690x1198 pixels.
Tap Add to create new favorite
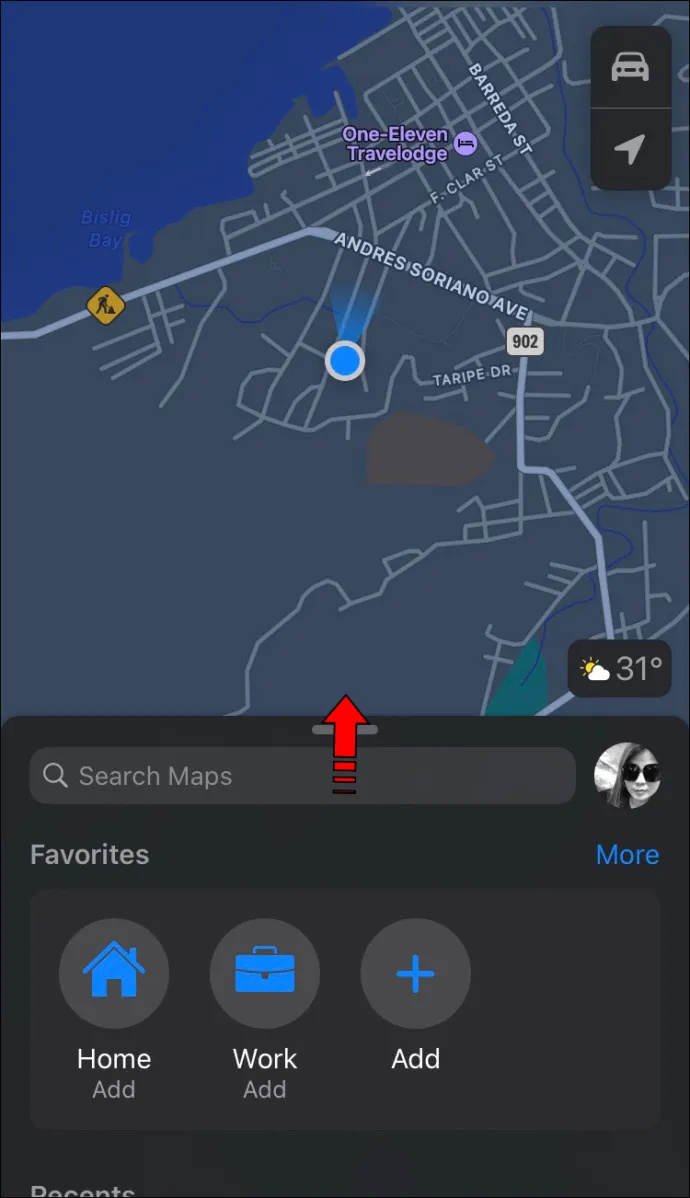415,974
